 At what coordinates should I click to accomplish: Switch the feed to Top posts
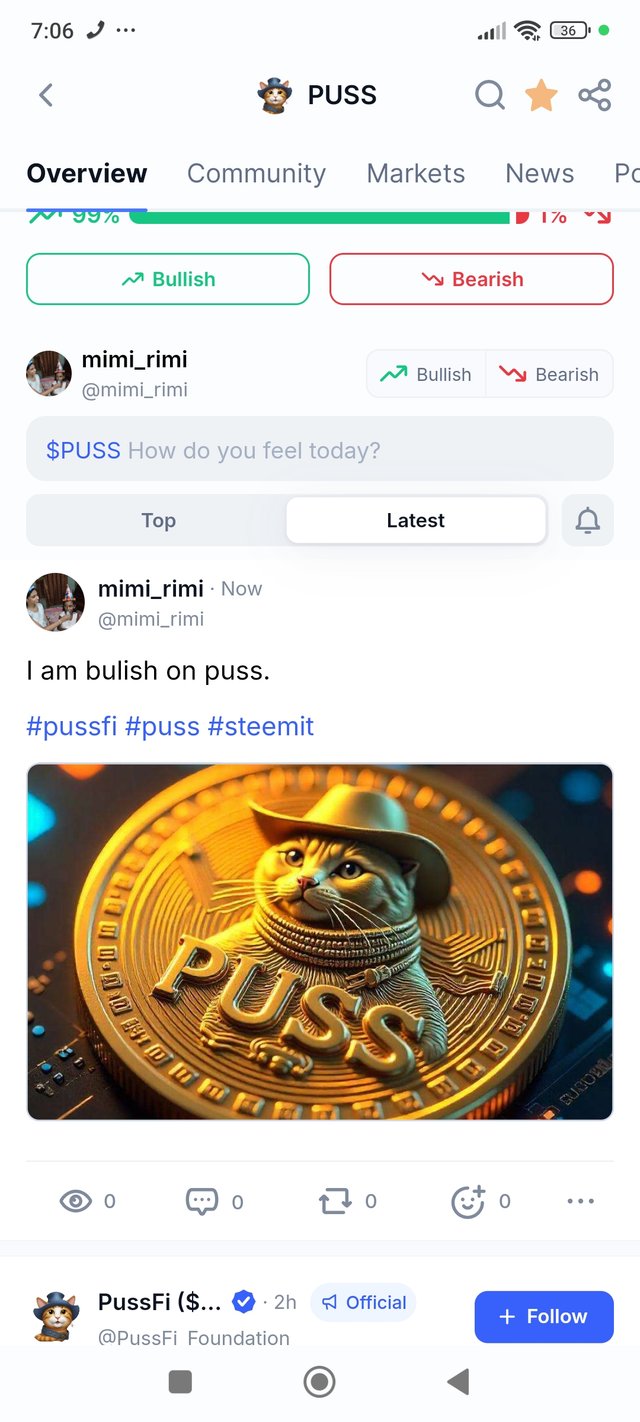click(x=158, y=520)
